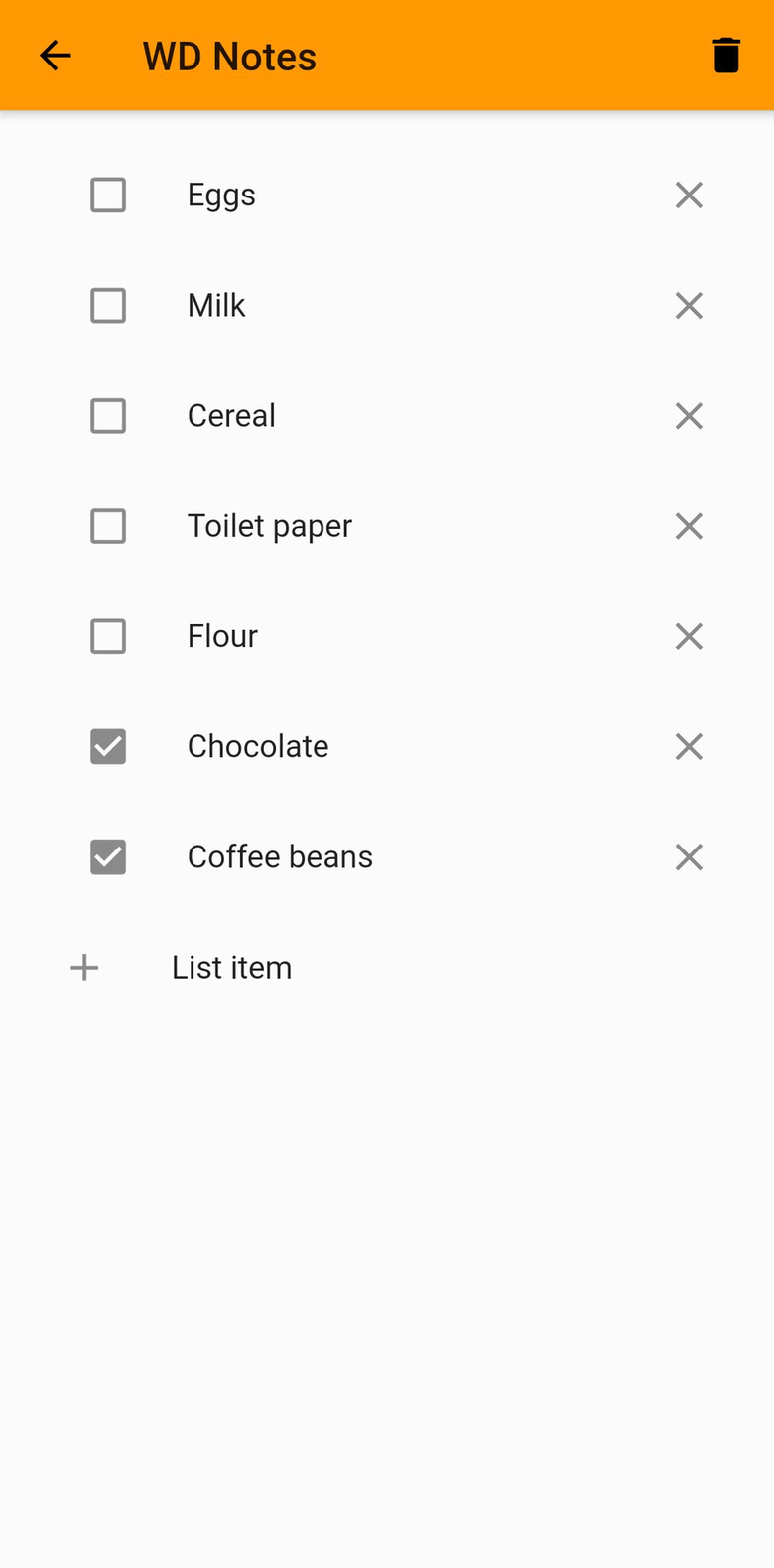Uncheck the Chocolate item
This screenshot has height=1568, width=774.
(107, 746)
